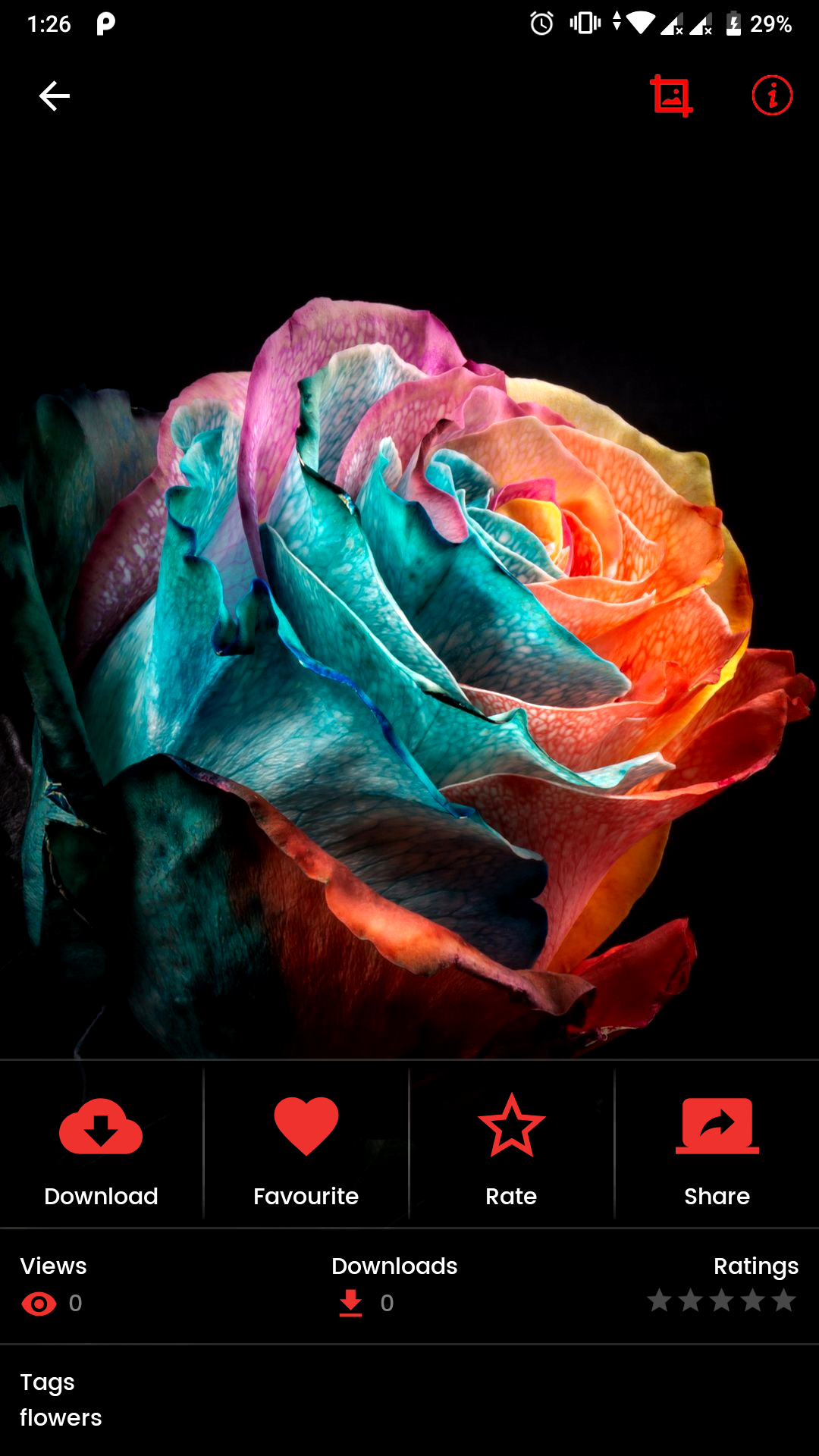
Task: Select the flowers tag
Action: pyautogui.click(x=61, y=1417)
